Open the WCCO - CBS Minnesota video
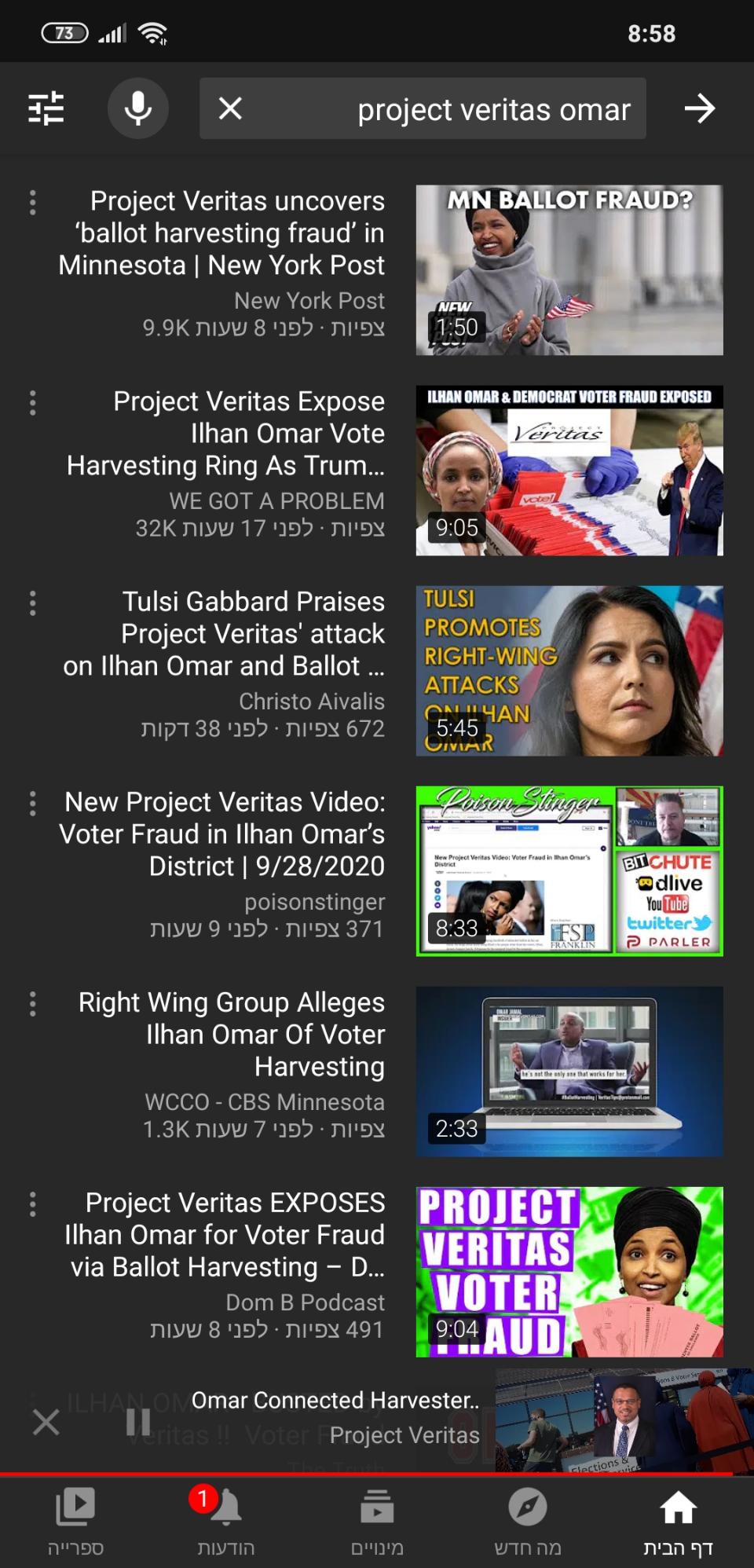Image resolution: width=754 pixels, height=1568 pixels. coord(569,1072)
